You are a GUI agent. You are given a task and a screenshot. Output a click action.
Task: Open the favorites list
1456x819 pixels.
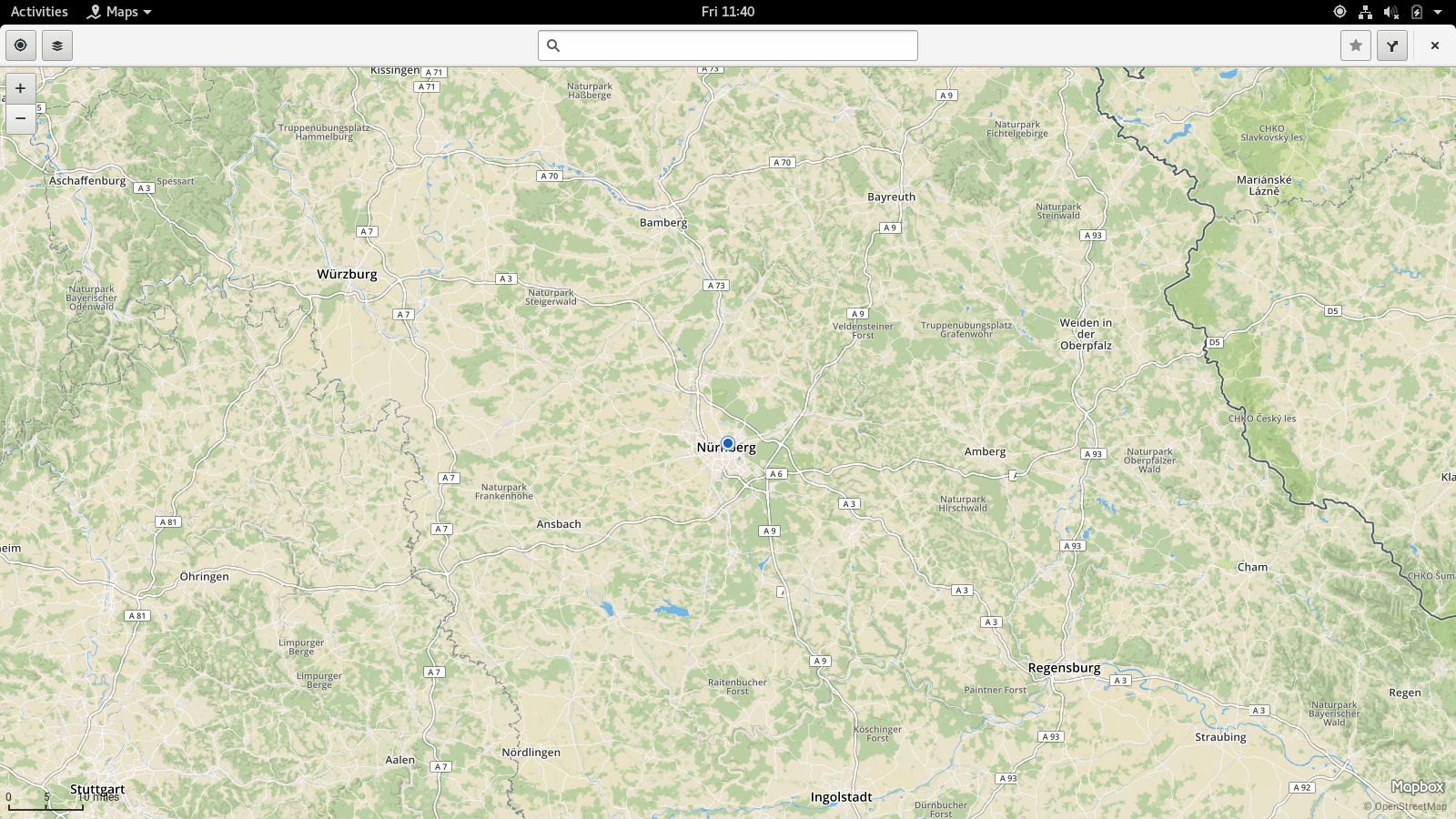tap(1355, 45)
